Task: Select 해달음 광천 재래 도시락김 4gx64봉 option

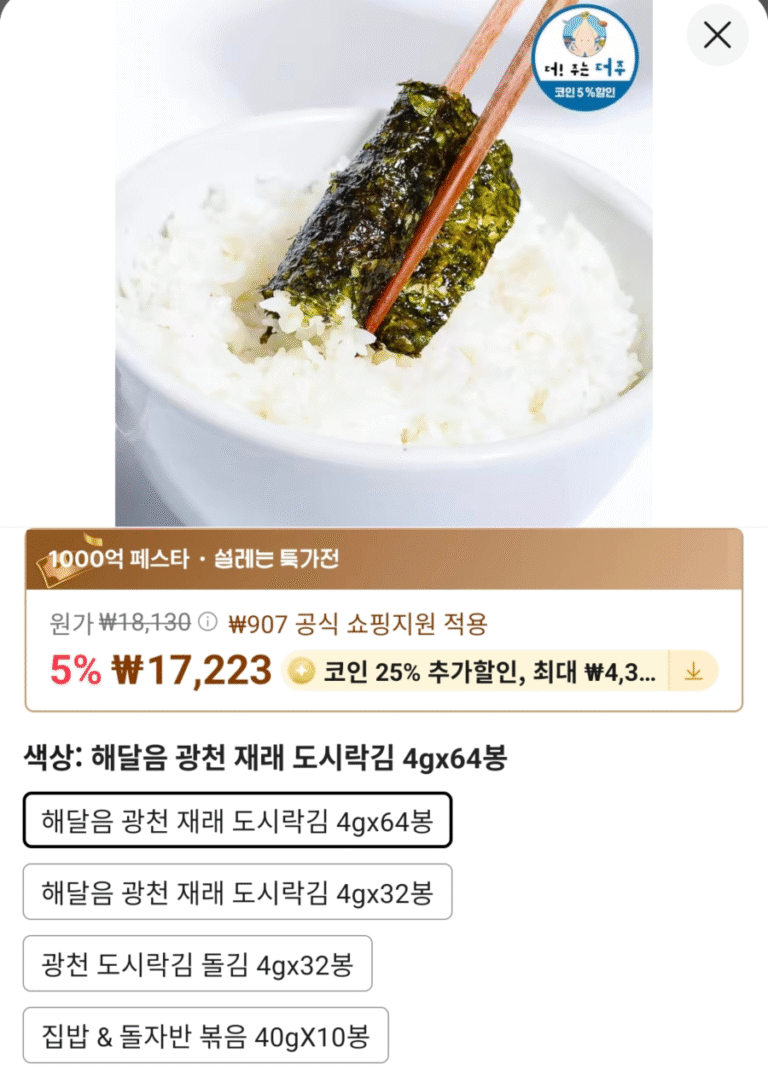Action: pyautogui.click(x=237, y=820)
